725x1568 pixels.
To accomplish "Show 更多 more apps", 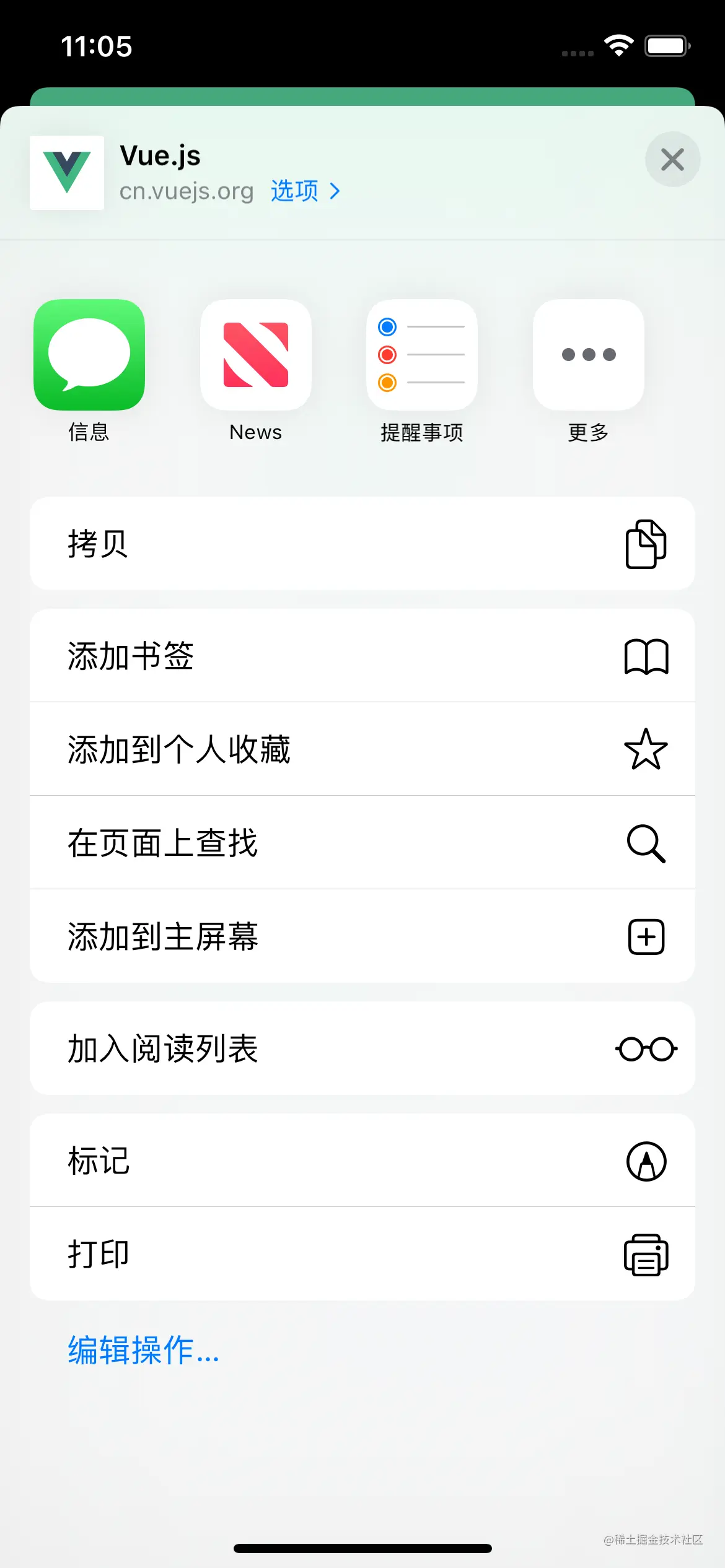I will [588, 355].
